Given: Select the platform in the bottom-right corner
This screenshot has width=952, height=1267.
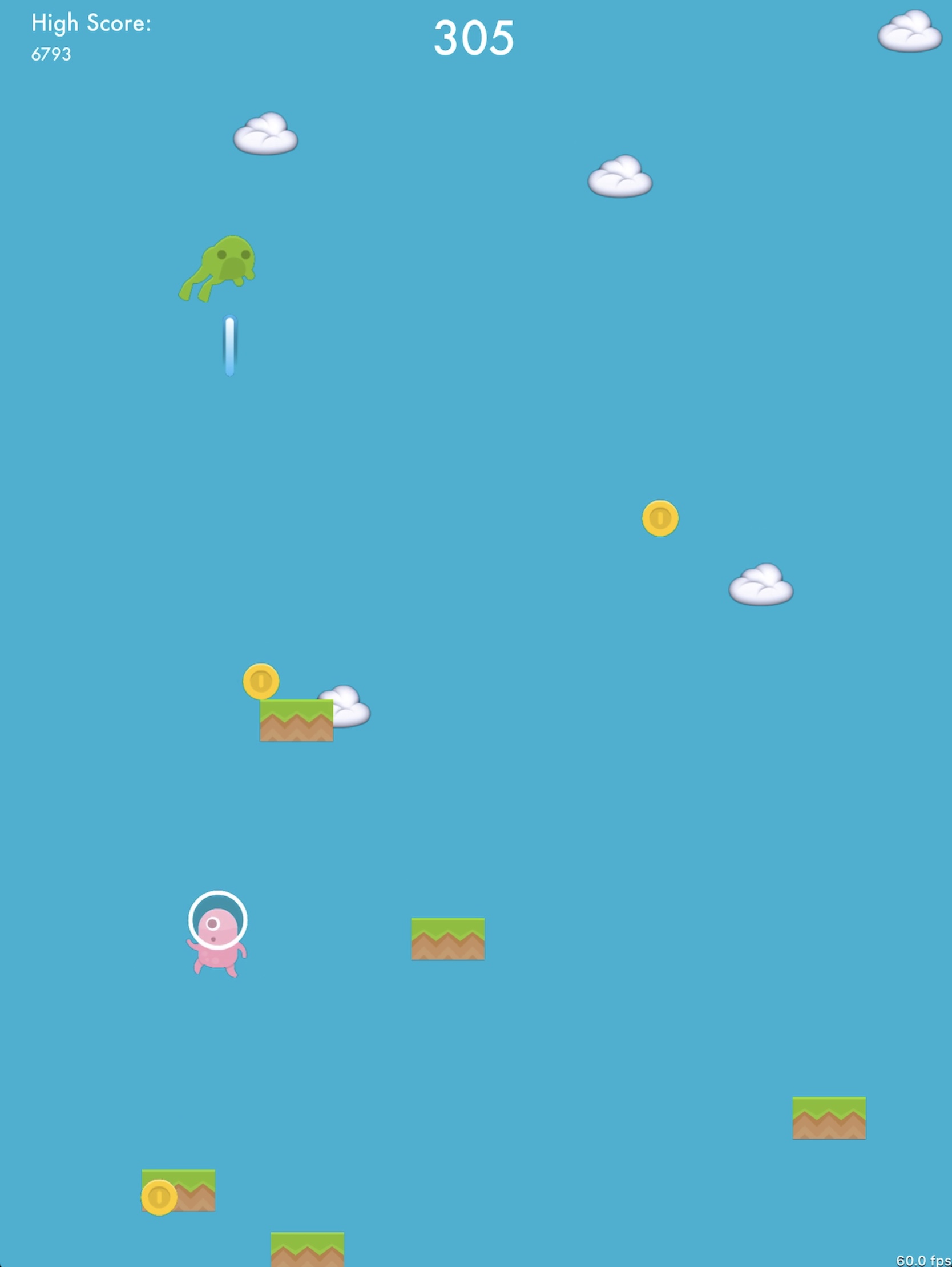Looking at the screenshot, I should [x=829, y=1119].
